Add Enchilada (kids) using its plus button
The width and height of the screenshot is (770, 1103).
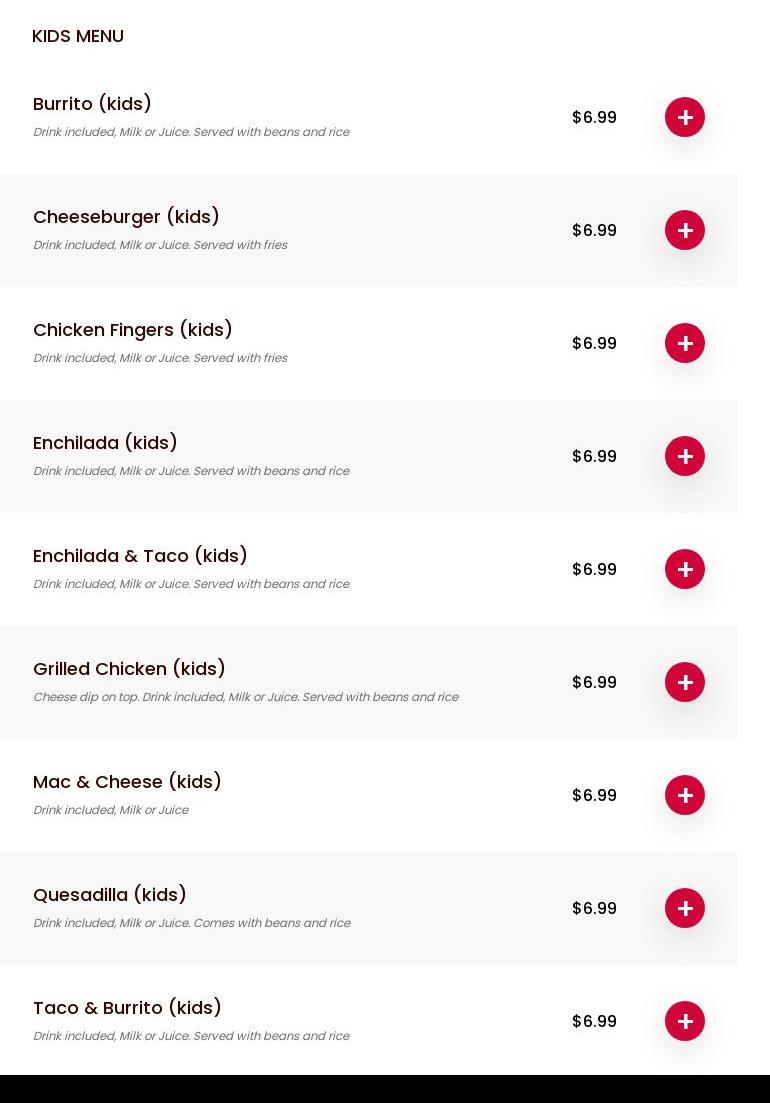[x=685, y=456]
